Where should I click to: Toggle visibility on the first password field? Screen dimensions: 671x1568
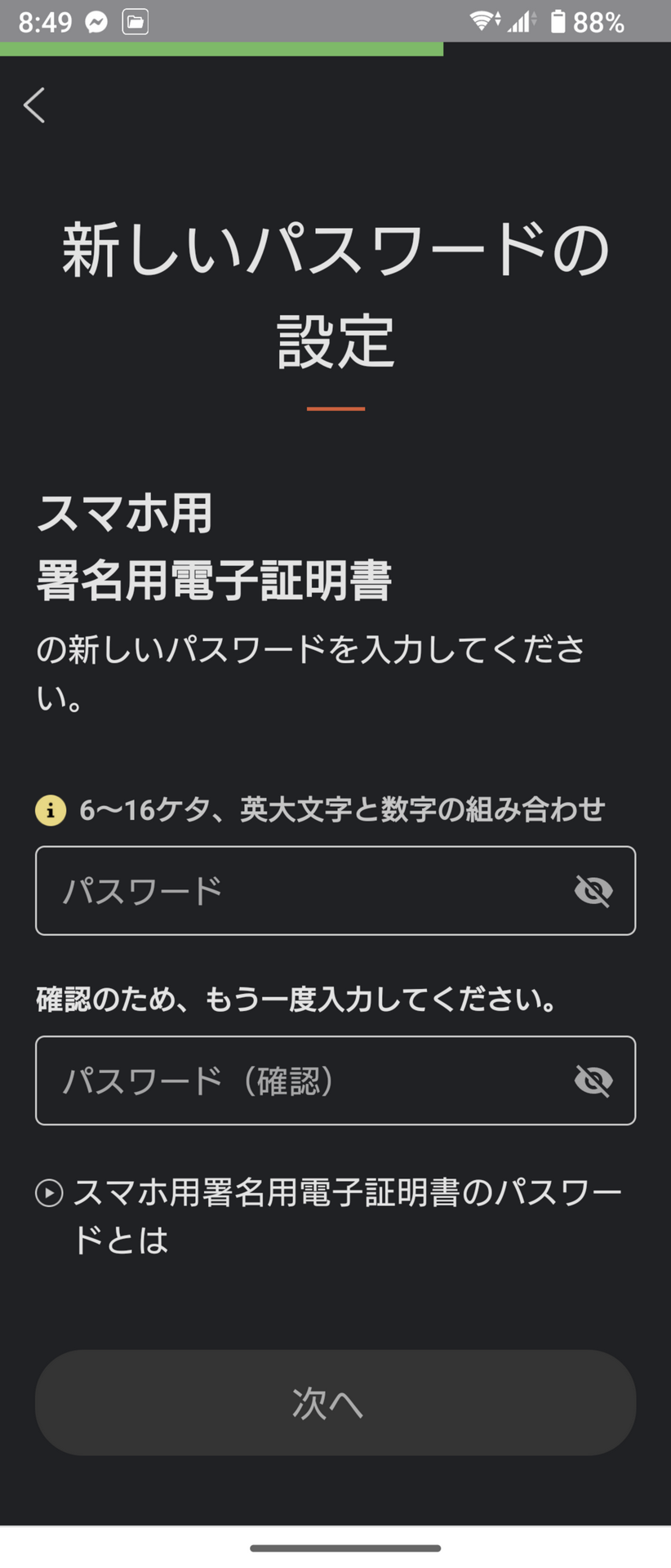point(594,891)
